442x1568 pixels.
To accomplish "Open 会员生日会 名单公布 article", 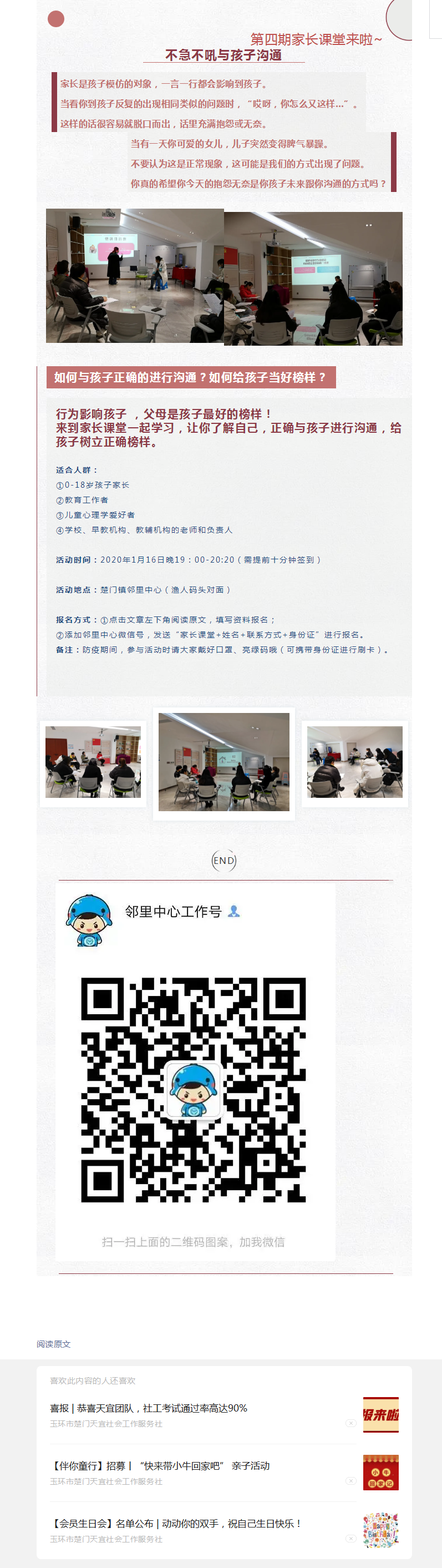I will pos(175,1524).
